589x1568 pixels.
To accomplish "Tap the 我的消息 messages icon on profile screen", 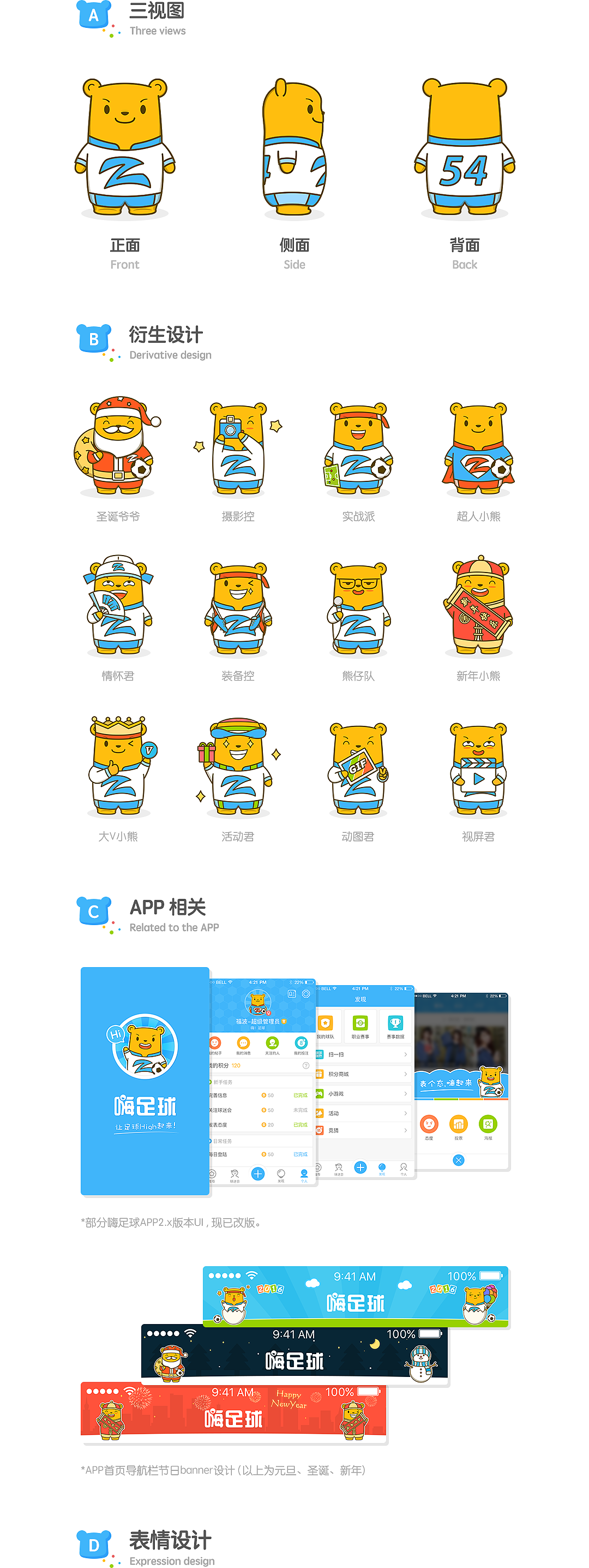I will point(243,1045).
